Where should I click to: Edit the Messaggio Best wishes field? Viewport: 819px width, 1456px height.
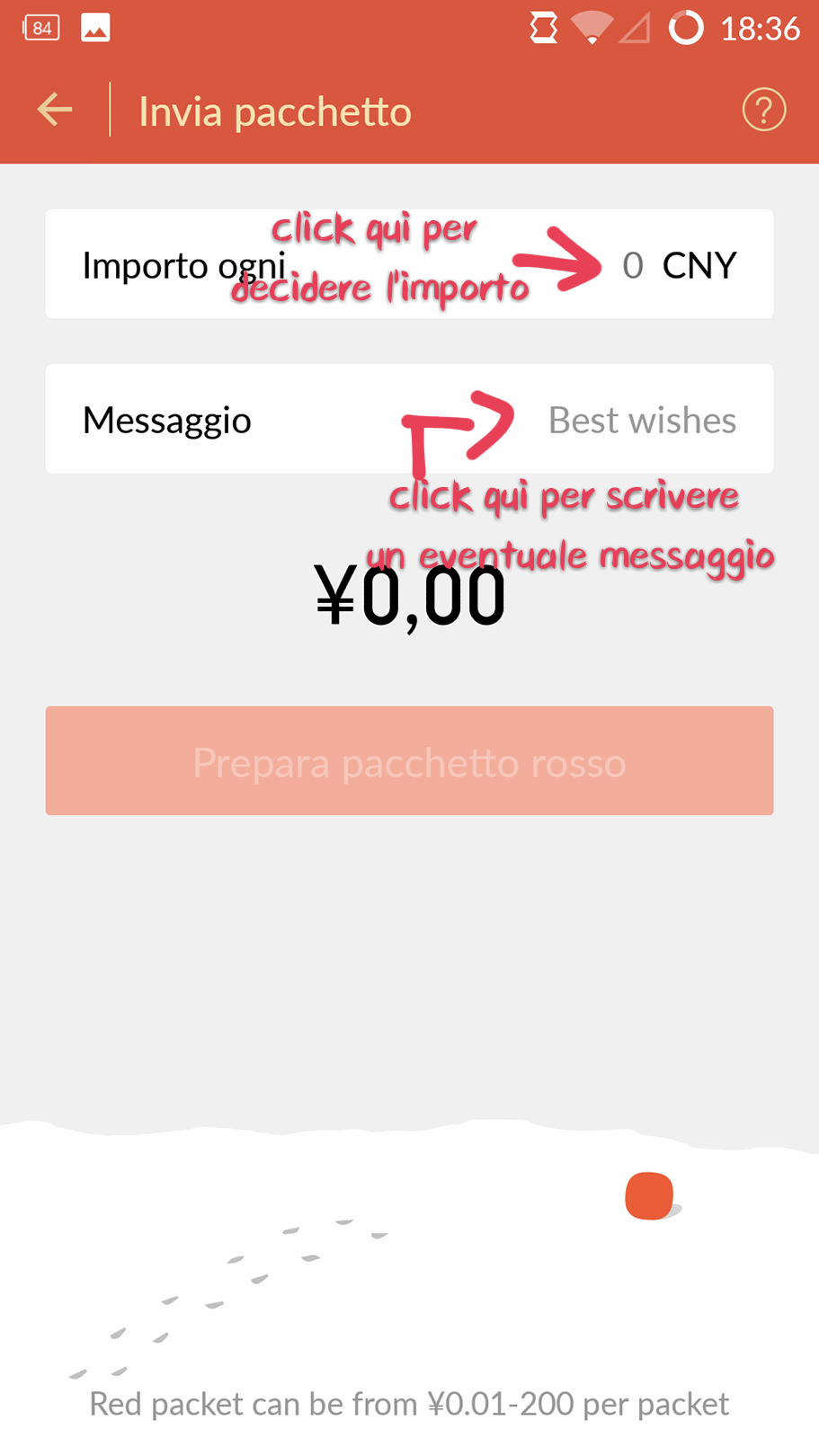(x=641, y=420)
